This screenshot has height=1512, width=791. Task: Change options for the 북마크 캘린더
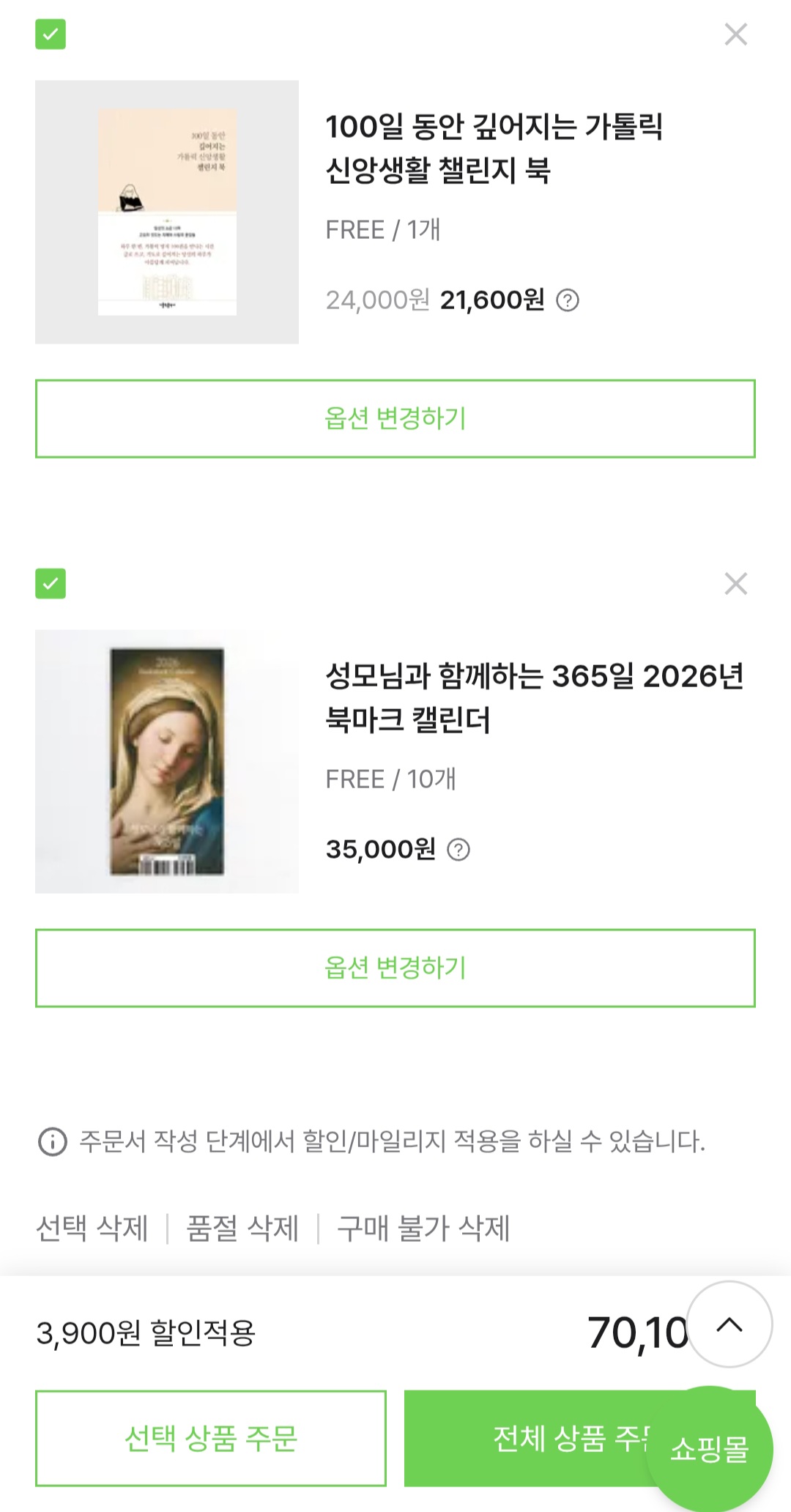pos(395,968)
